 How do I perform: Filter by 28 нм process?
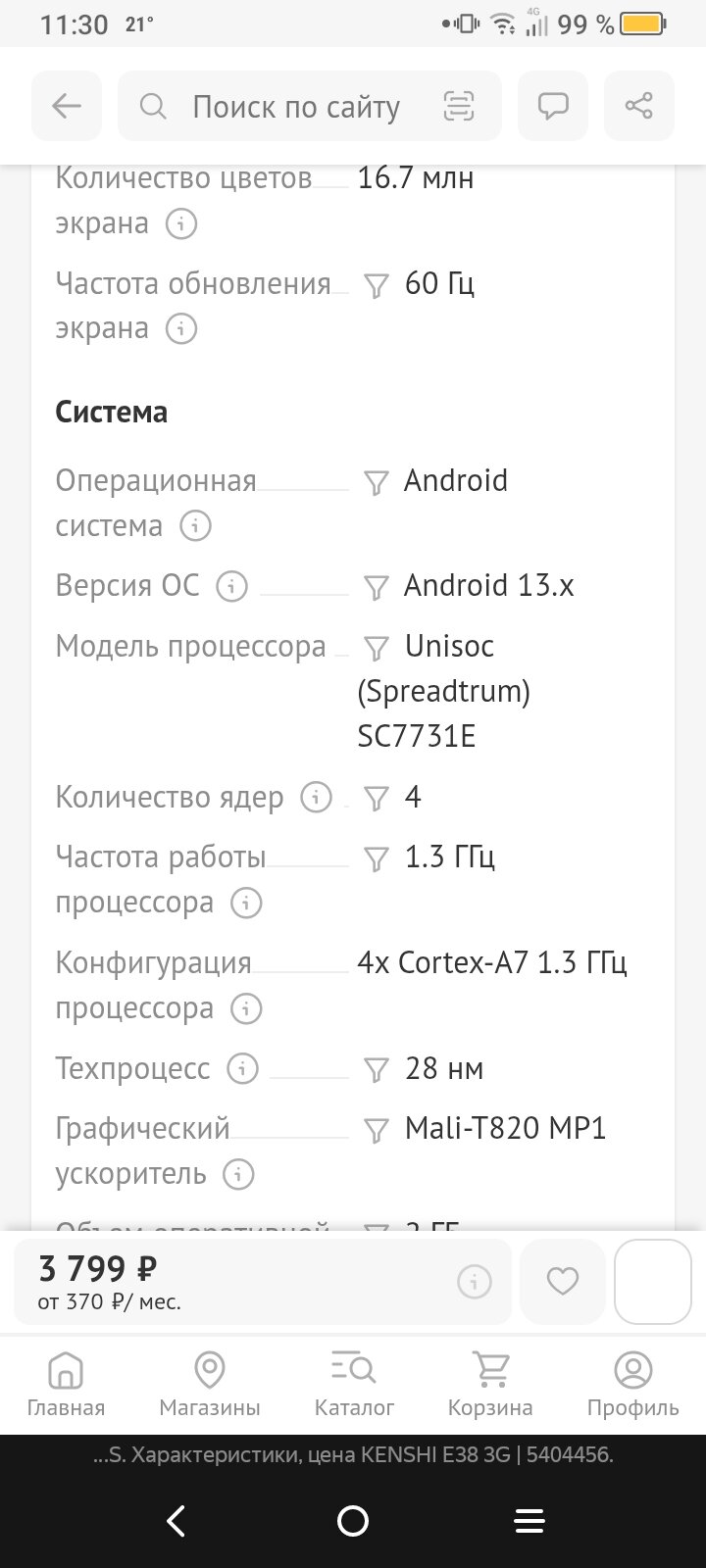(377, 1069)
